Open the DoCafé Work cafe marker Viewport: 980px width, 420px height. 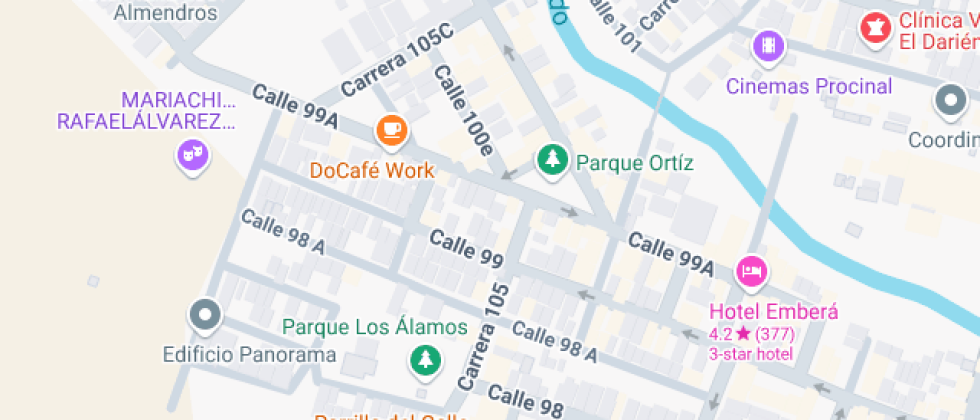coord(392,129)
